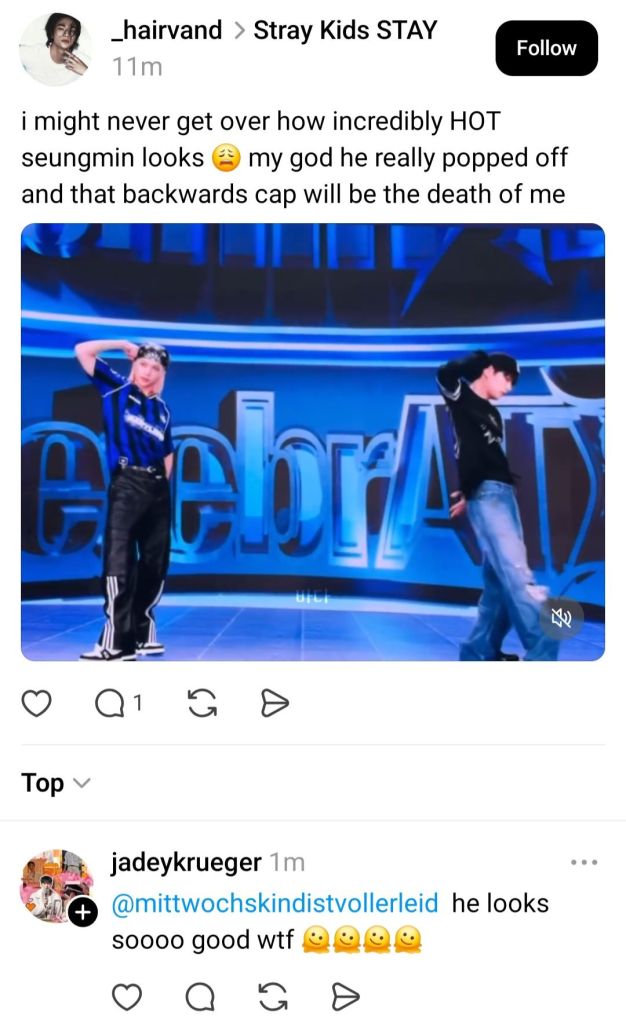Open replies to _hairvand's post
The image size is (626, 1023).
[x=112, y=705]
